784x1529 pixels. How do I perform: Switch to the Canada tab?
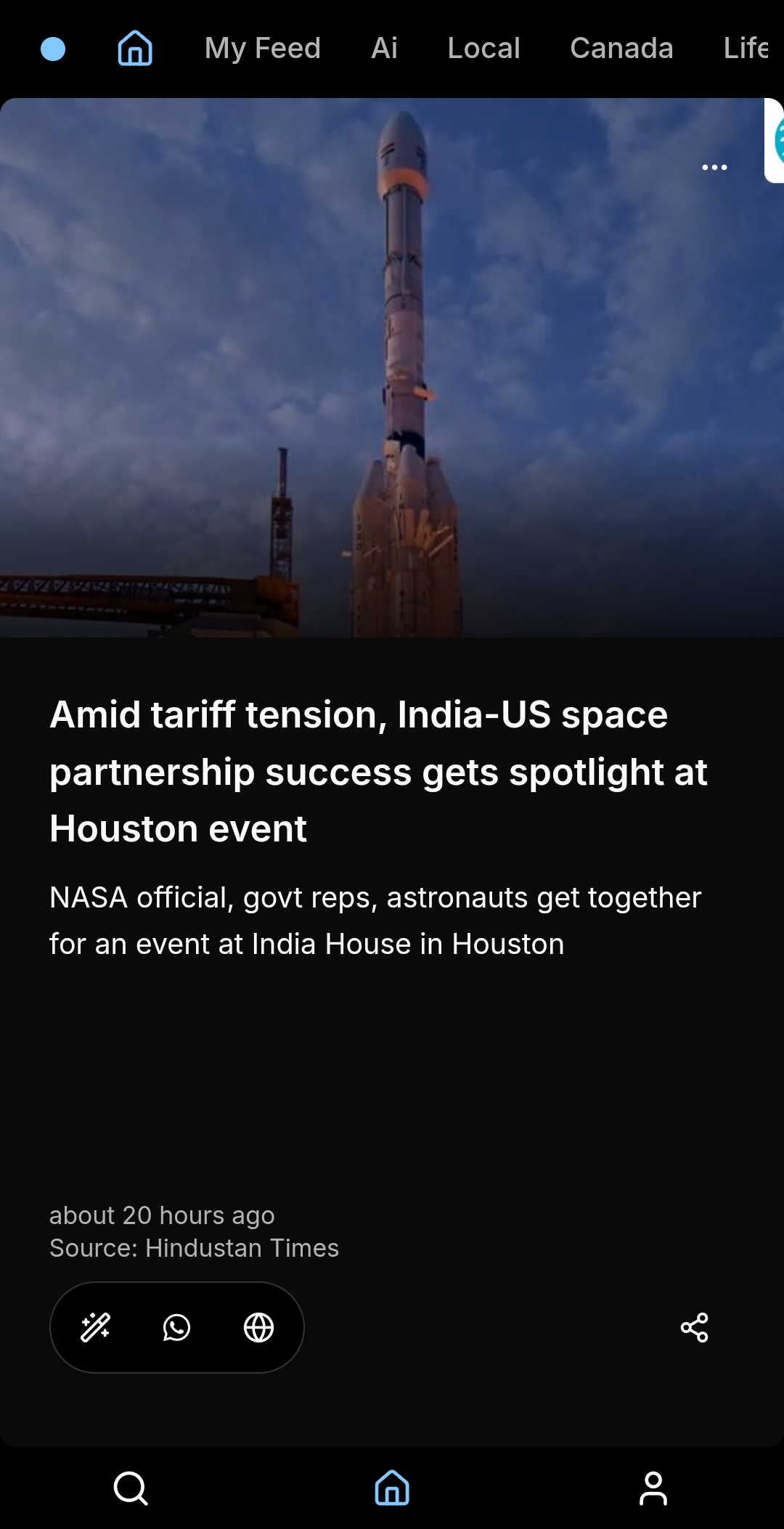point(621,49)
